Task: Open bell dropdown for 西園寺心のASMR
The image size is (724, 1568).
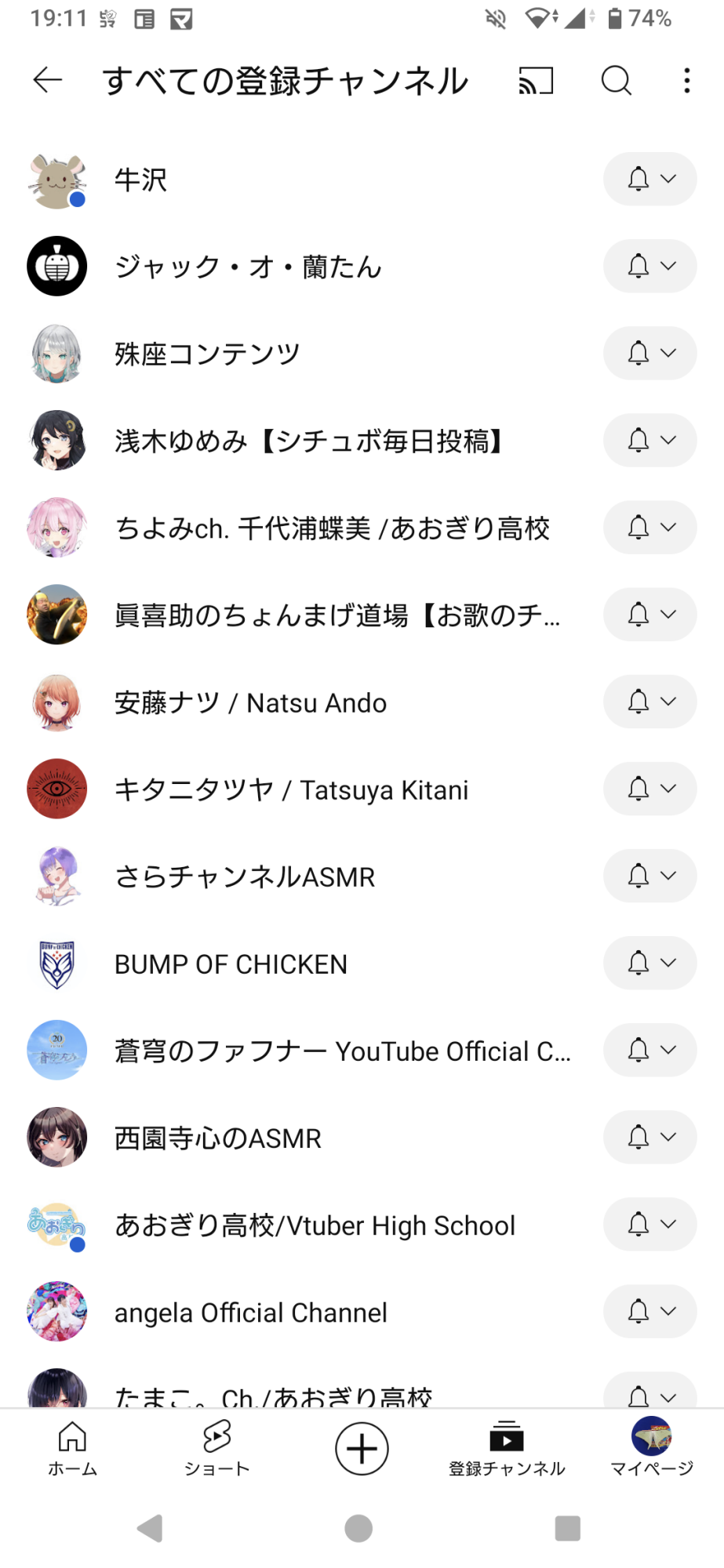Action: (x=649, y=1138)
